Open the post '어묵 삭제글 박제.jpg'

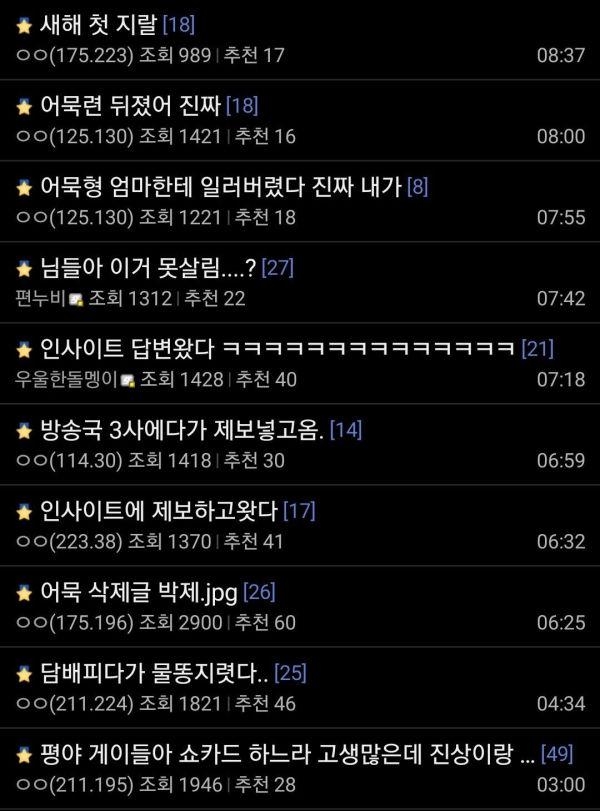tap(138, 592)
